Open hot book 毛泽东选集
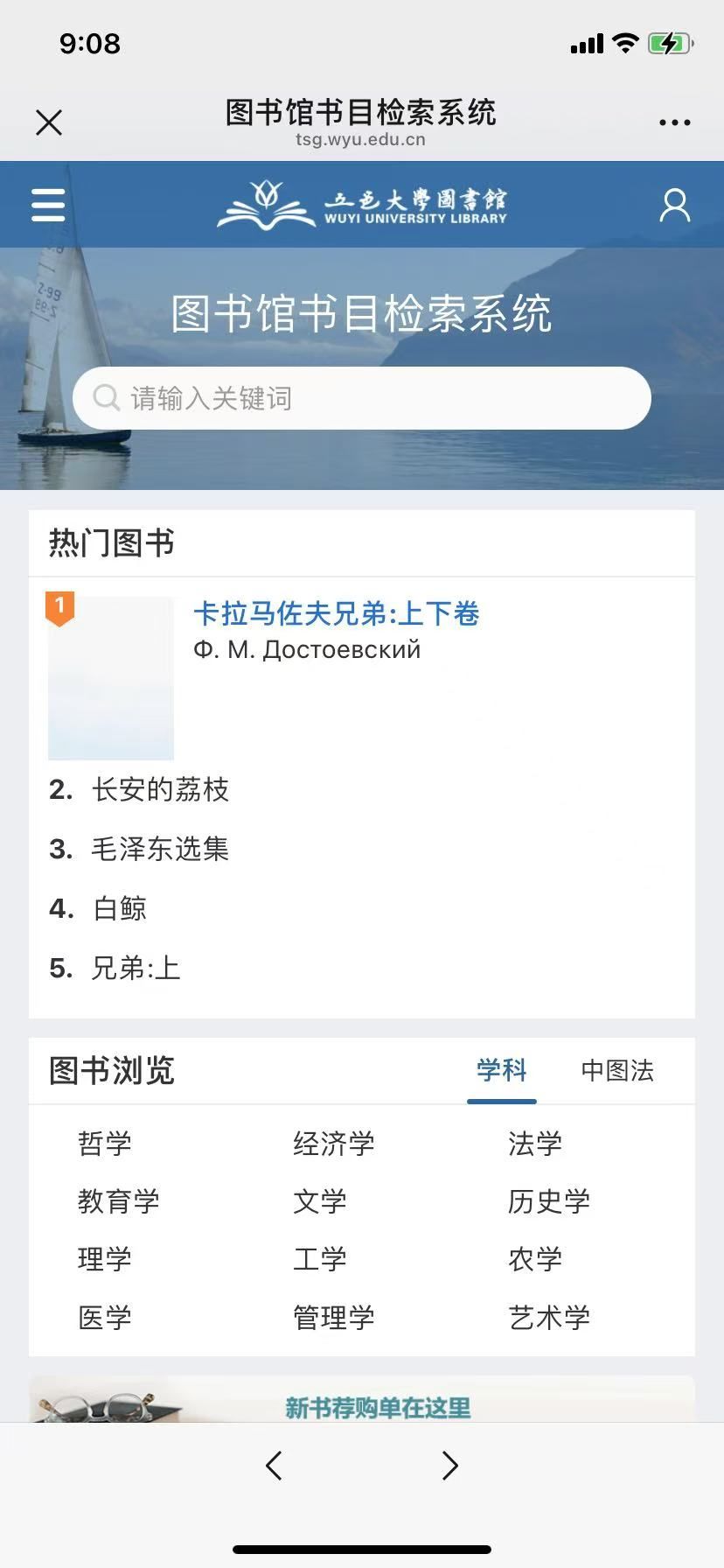724x1568 pixels. (x=160, y=849)
